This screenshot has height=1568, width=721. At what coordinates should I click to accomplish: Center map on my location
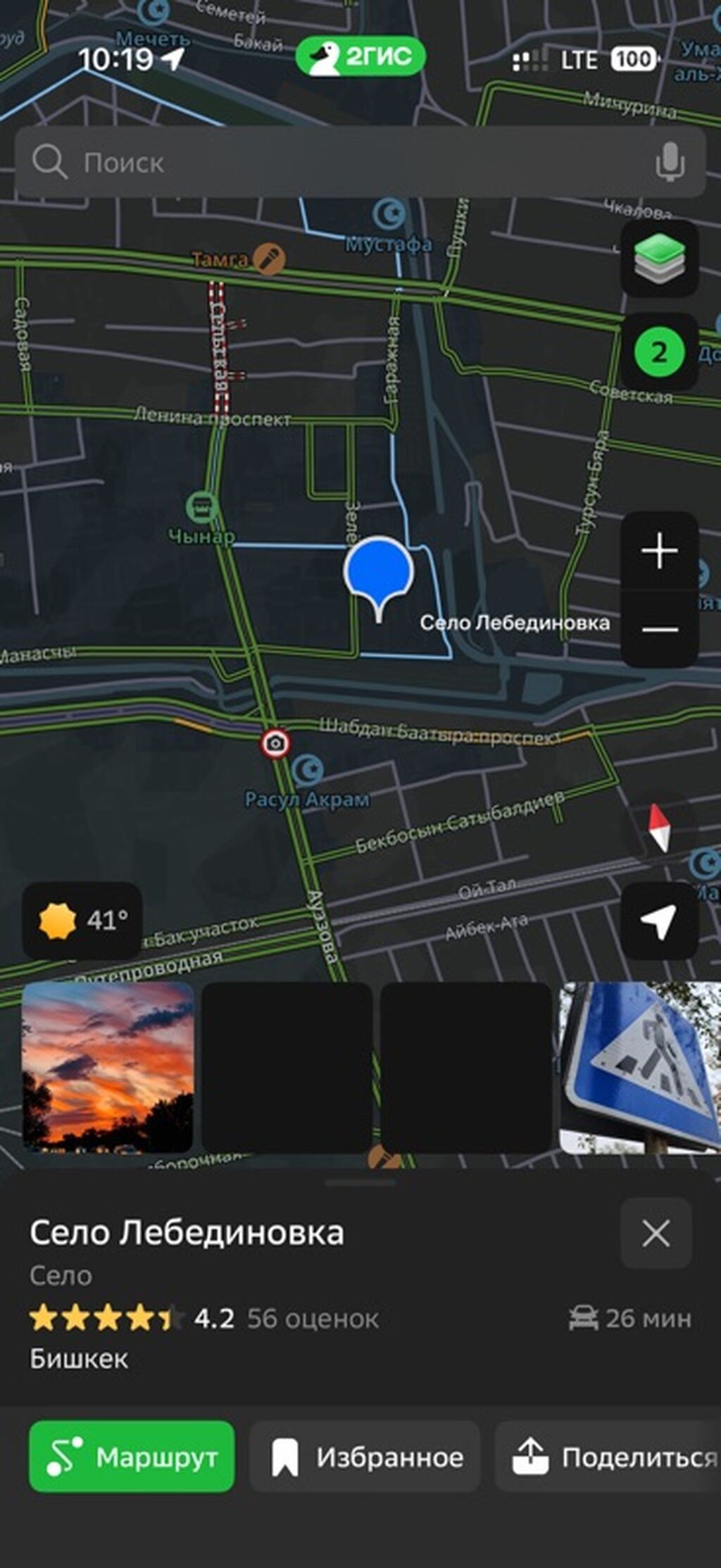659,921
